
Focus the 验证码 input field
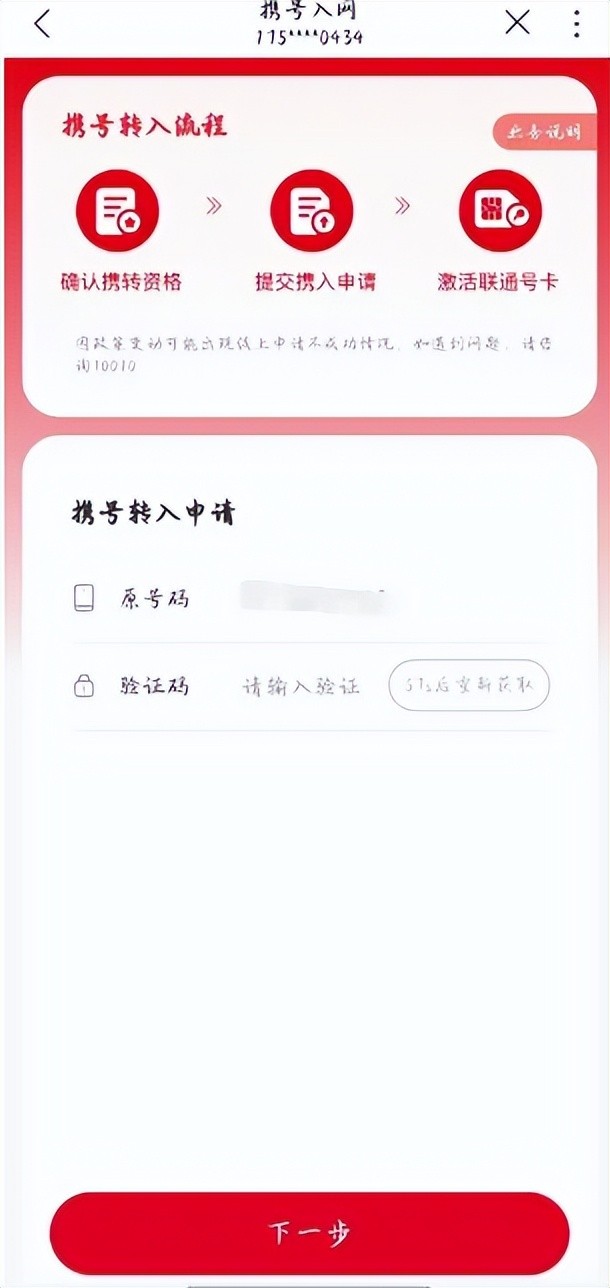point(300,687)
